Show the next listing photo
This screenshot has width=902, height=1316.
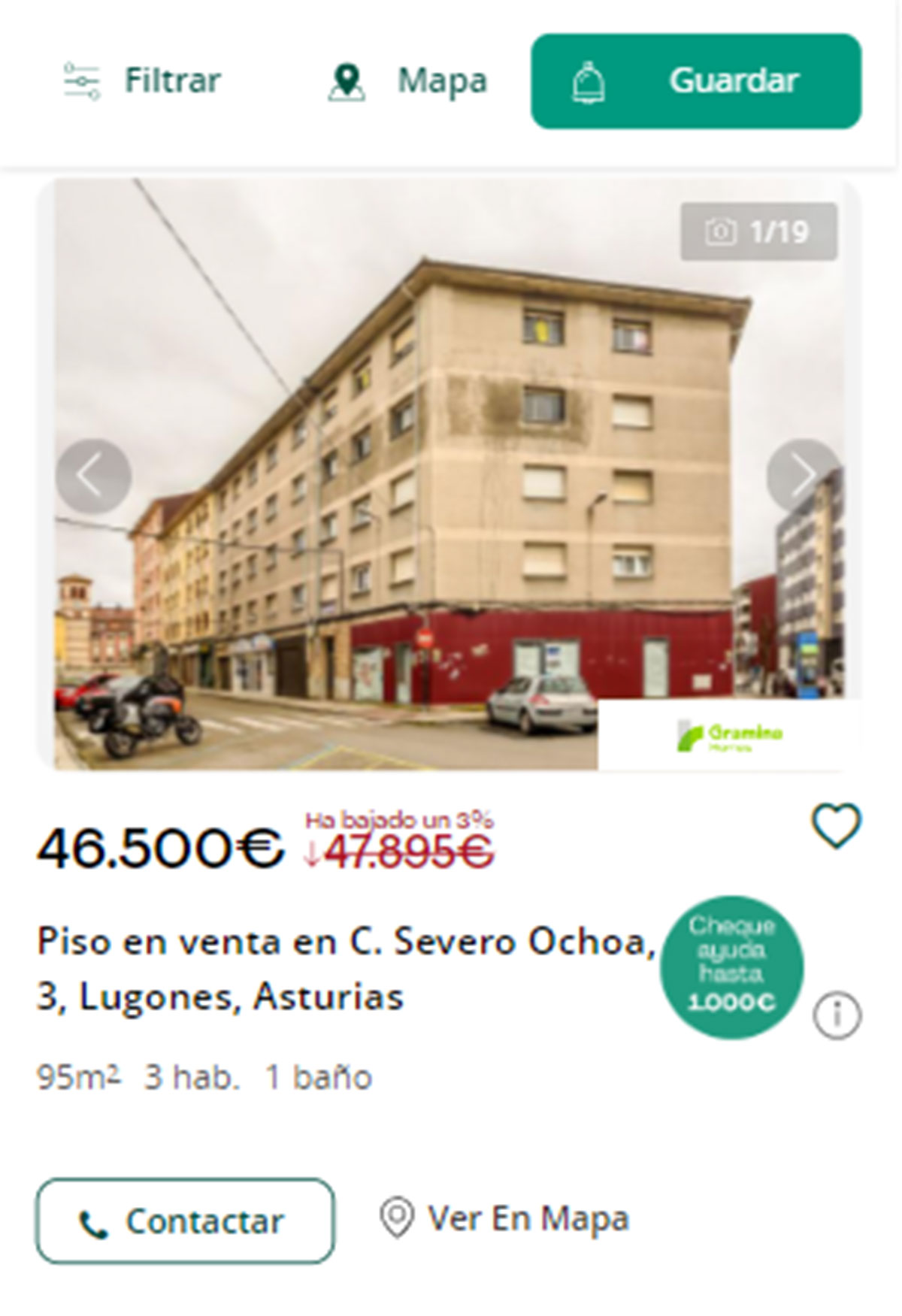tap(803, 476)
